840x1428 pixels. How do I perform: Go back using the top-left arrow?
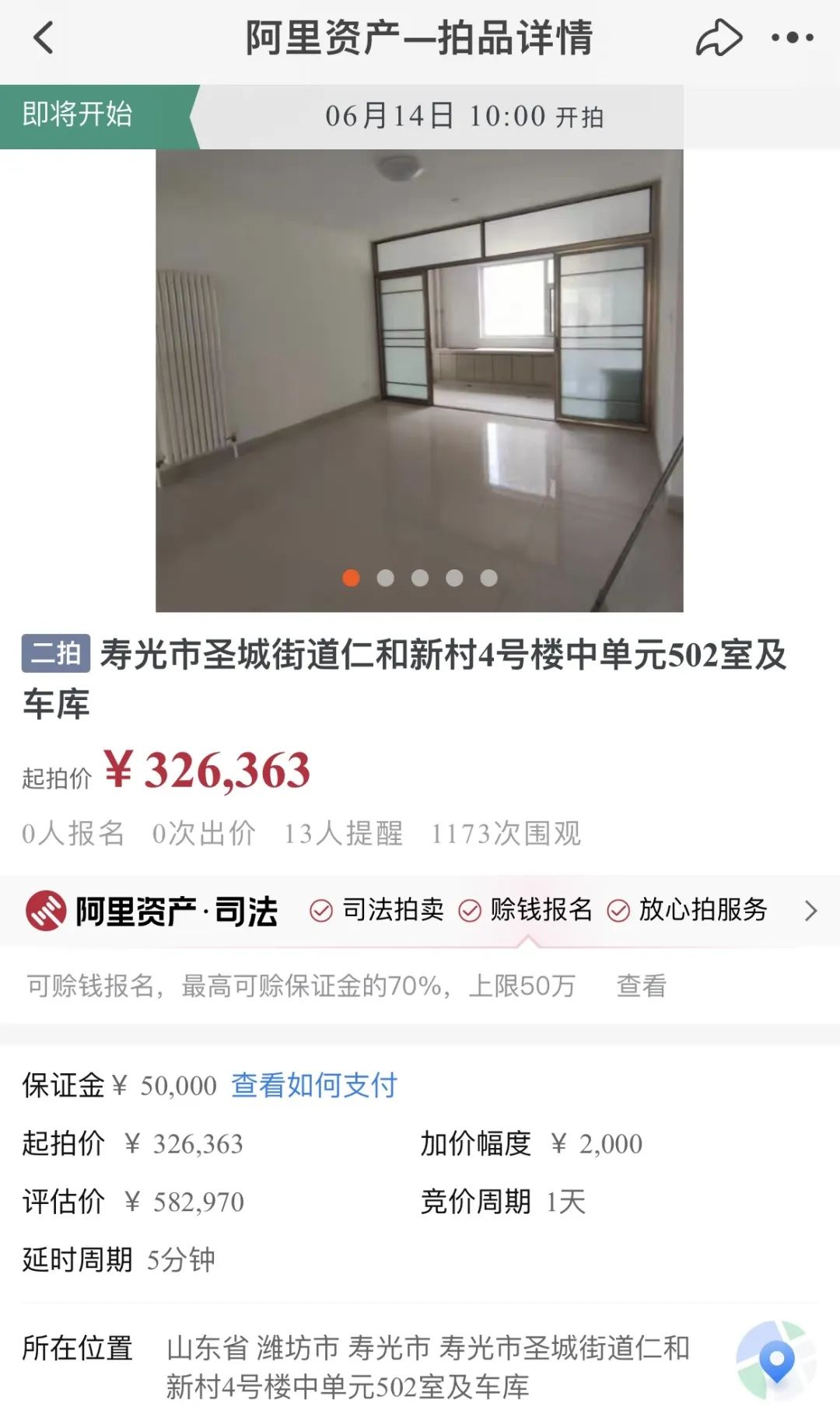point(44,37)
